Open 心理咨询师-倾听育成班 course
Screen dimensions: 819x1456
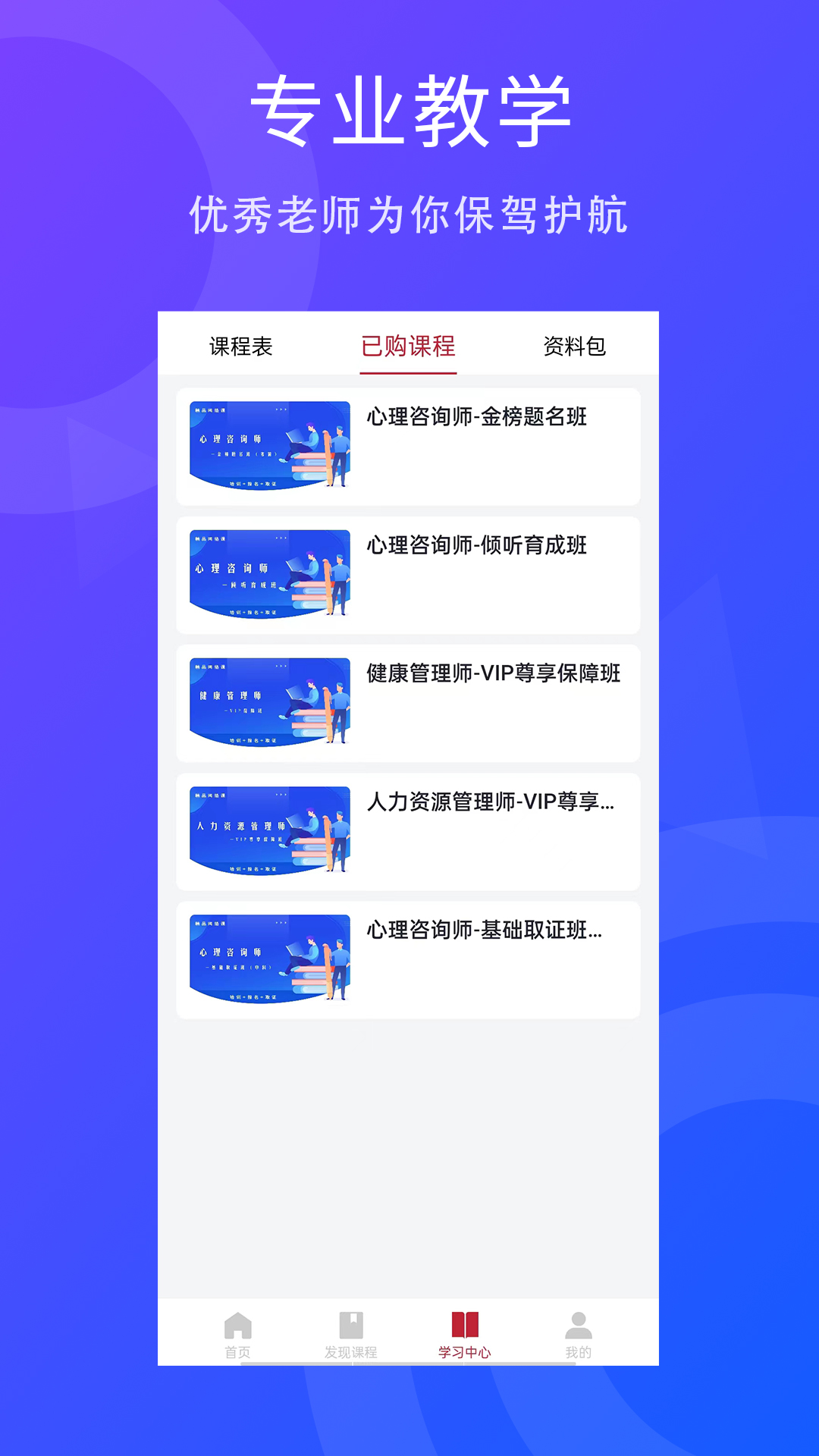coord(478,544)
